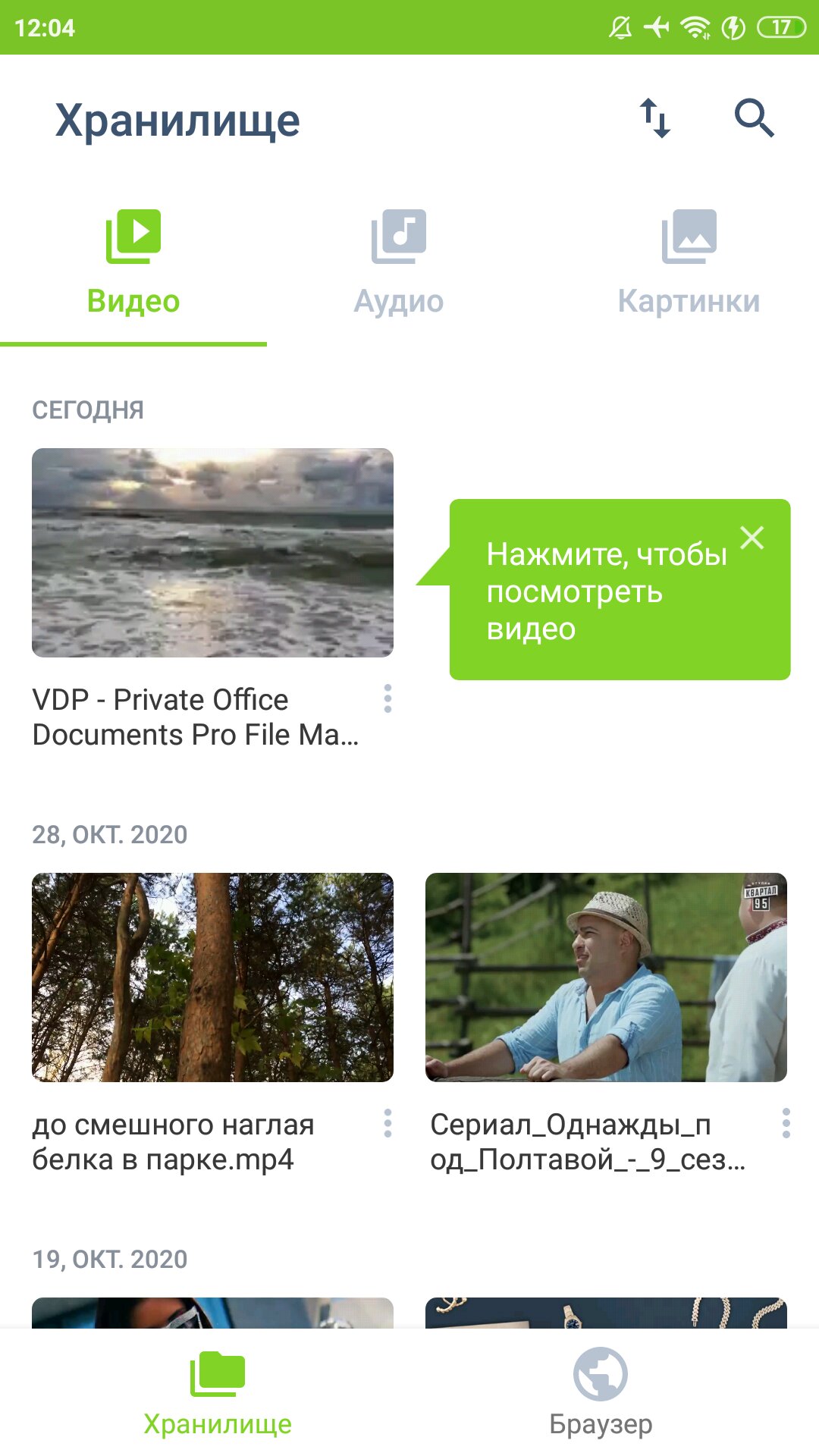This screenshot has width=819, height=1456.
Task: Open options for Сериал_Однажды_под_Полтавой video
Action: 786,1123
